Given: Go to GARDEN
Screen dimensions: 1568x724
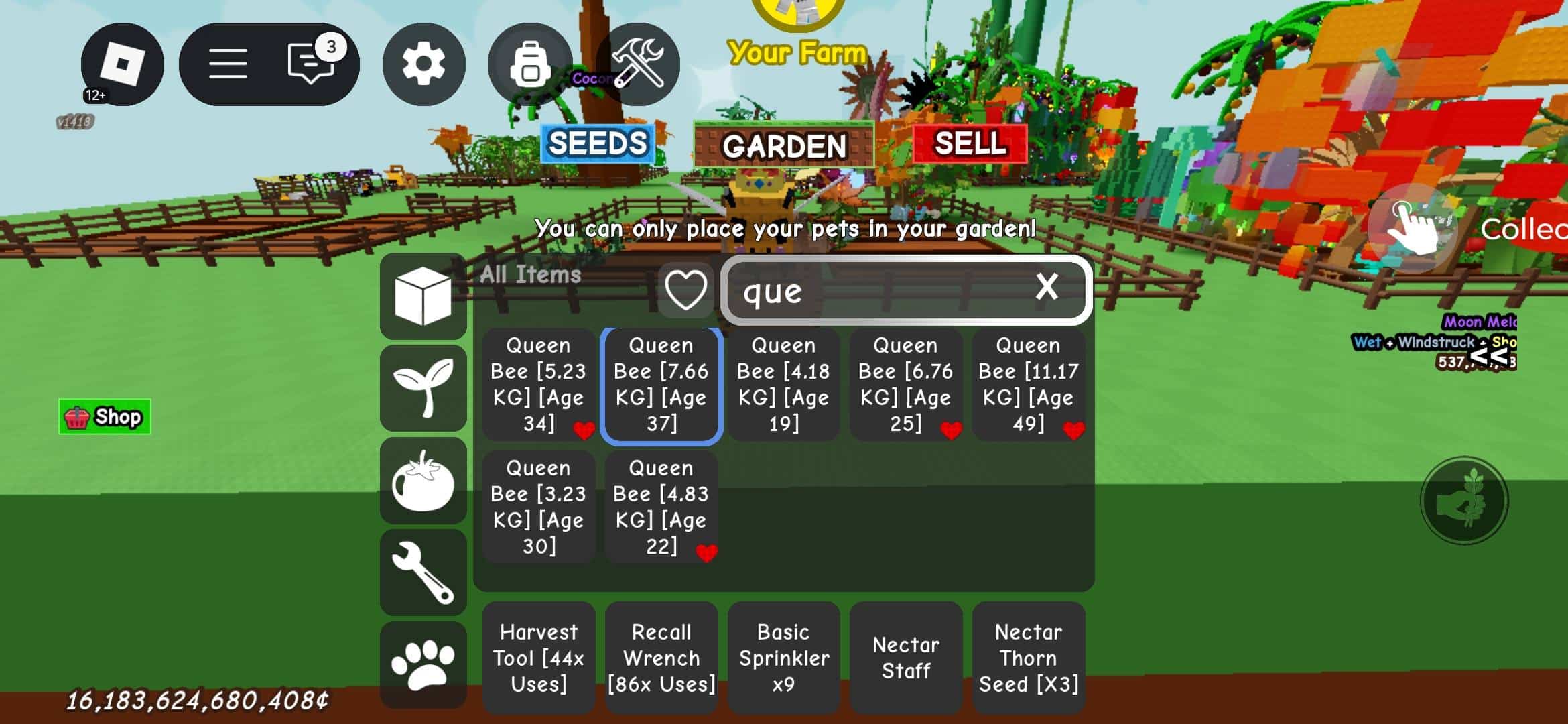Looking at the screenshot, I should [784, 145].
